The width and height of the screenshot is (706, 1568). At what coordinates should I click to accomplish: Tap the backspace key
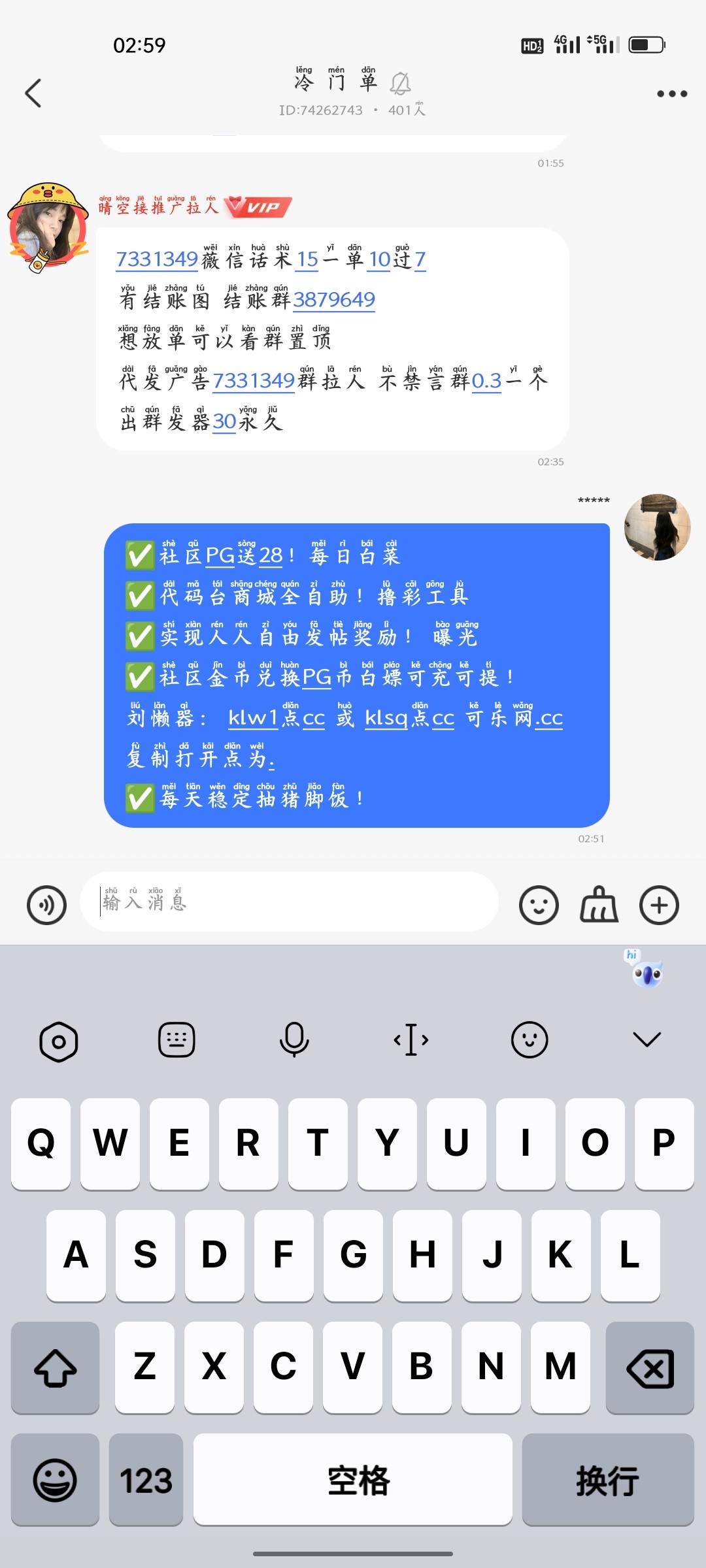pos(649,1367)
